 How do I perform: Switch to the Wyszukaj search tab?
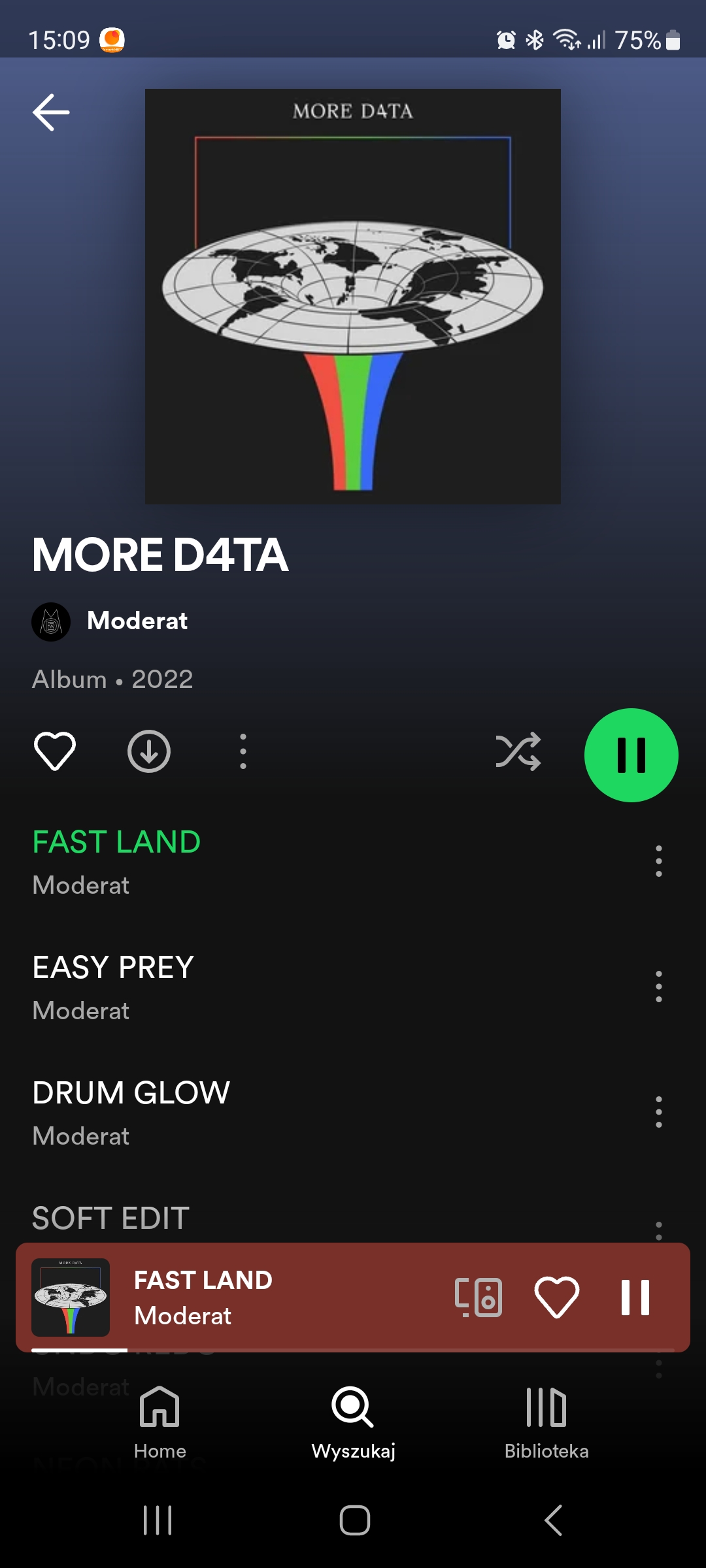click(x=353, y=1423)
